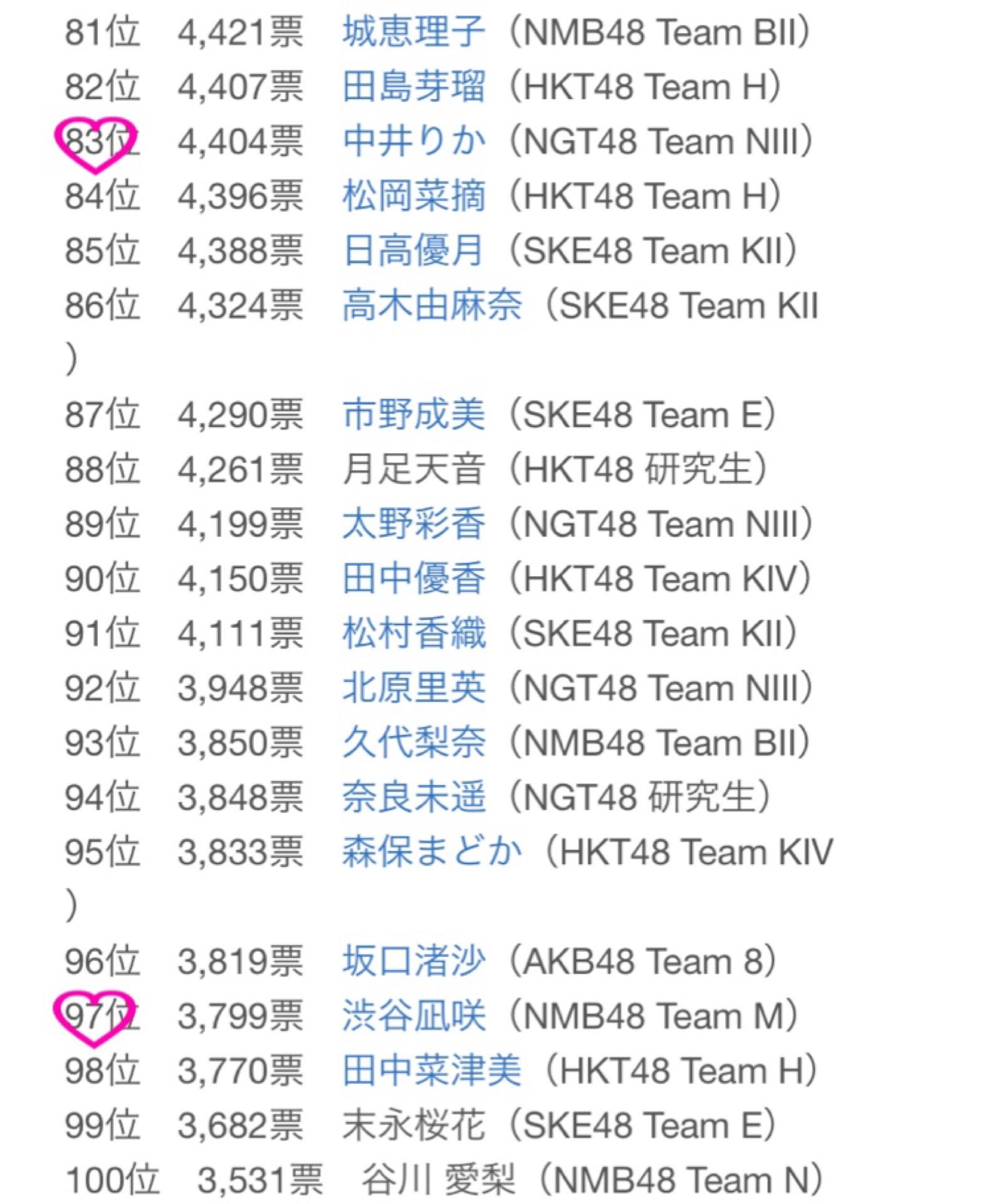Open the 渋谷凪咲 link
Screen dimensions: 991x1204
[413, 1016]
